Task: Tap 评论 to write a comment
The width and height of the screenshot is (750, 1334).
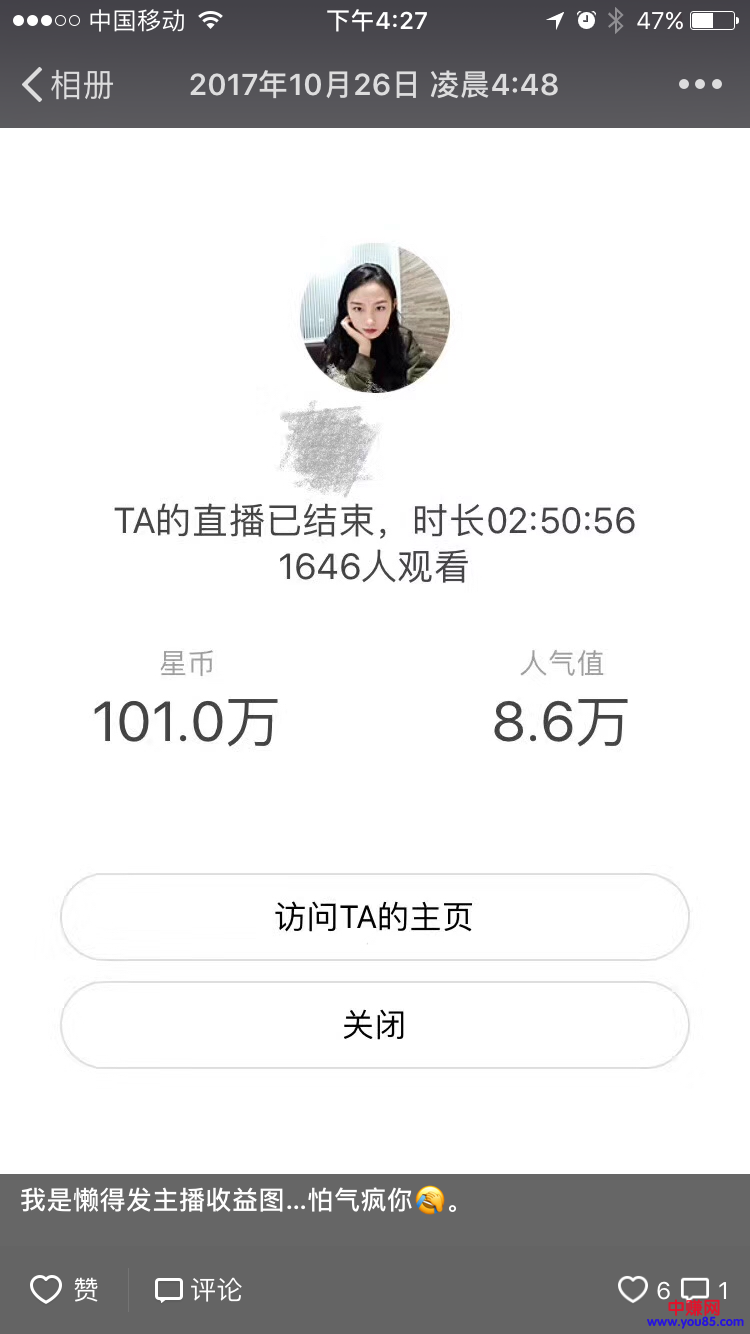Action: click(x=198, y=1290)
